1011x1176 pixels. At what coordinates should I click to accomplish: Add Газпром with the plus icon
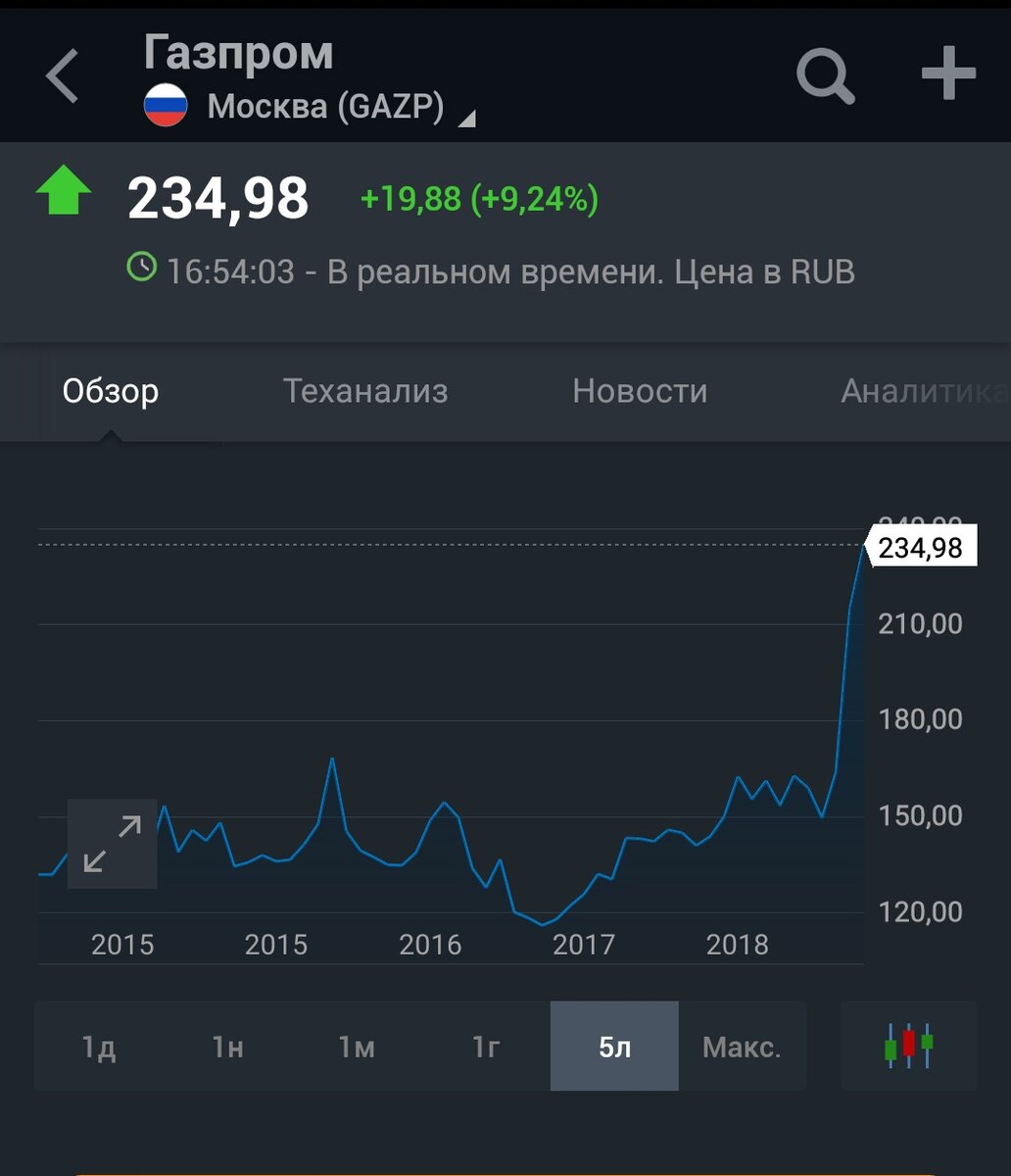[948, 76]
